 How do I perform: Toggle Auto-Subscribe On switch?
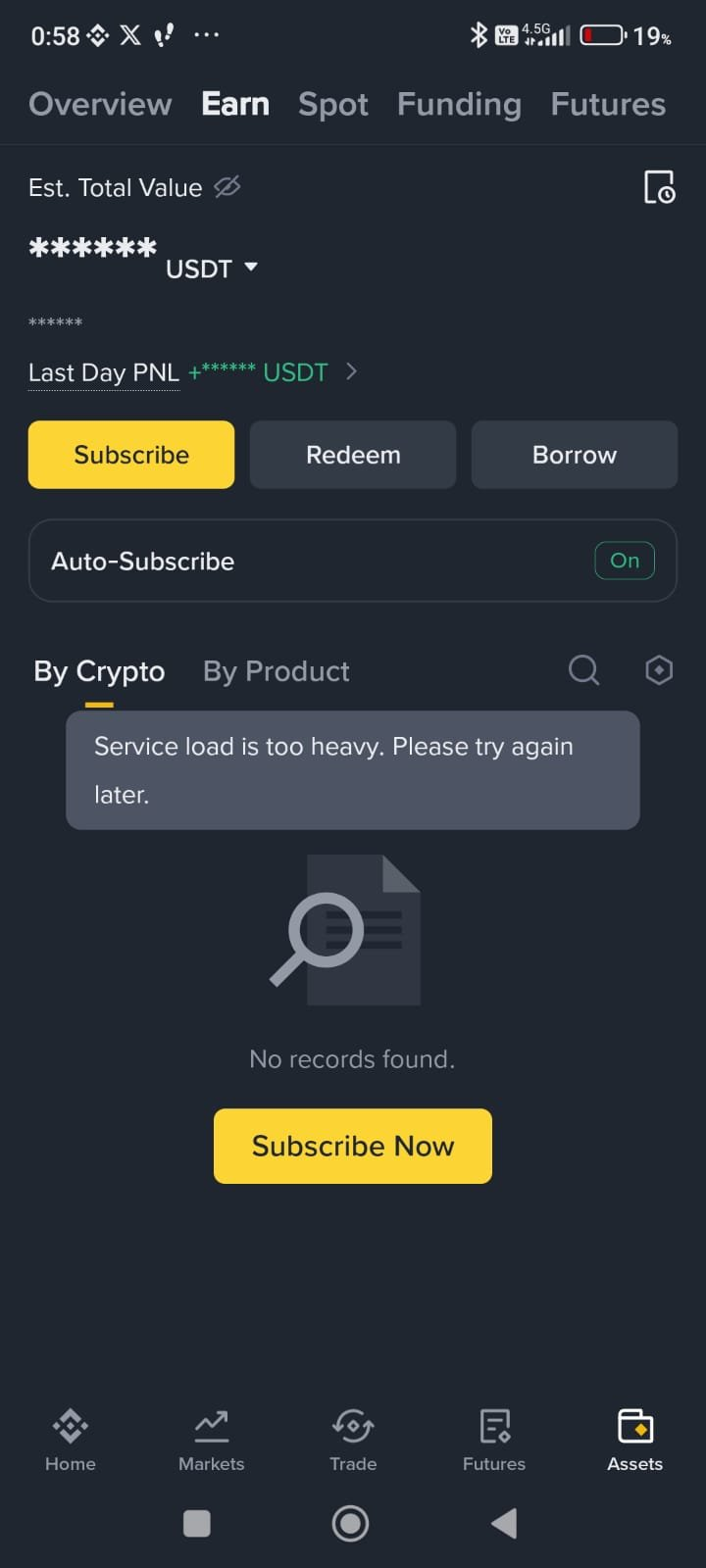pos(625,561)
